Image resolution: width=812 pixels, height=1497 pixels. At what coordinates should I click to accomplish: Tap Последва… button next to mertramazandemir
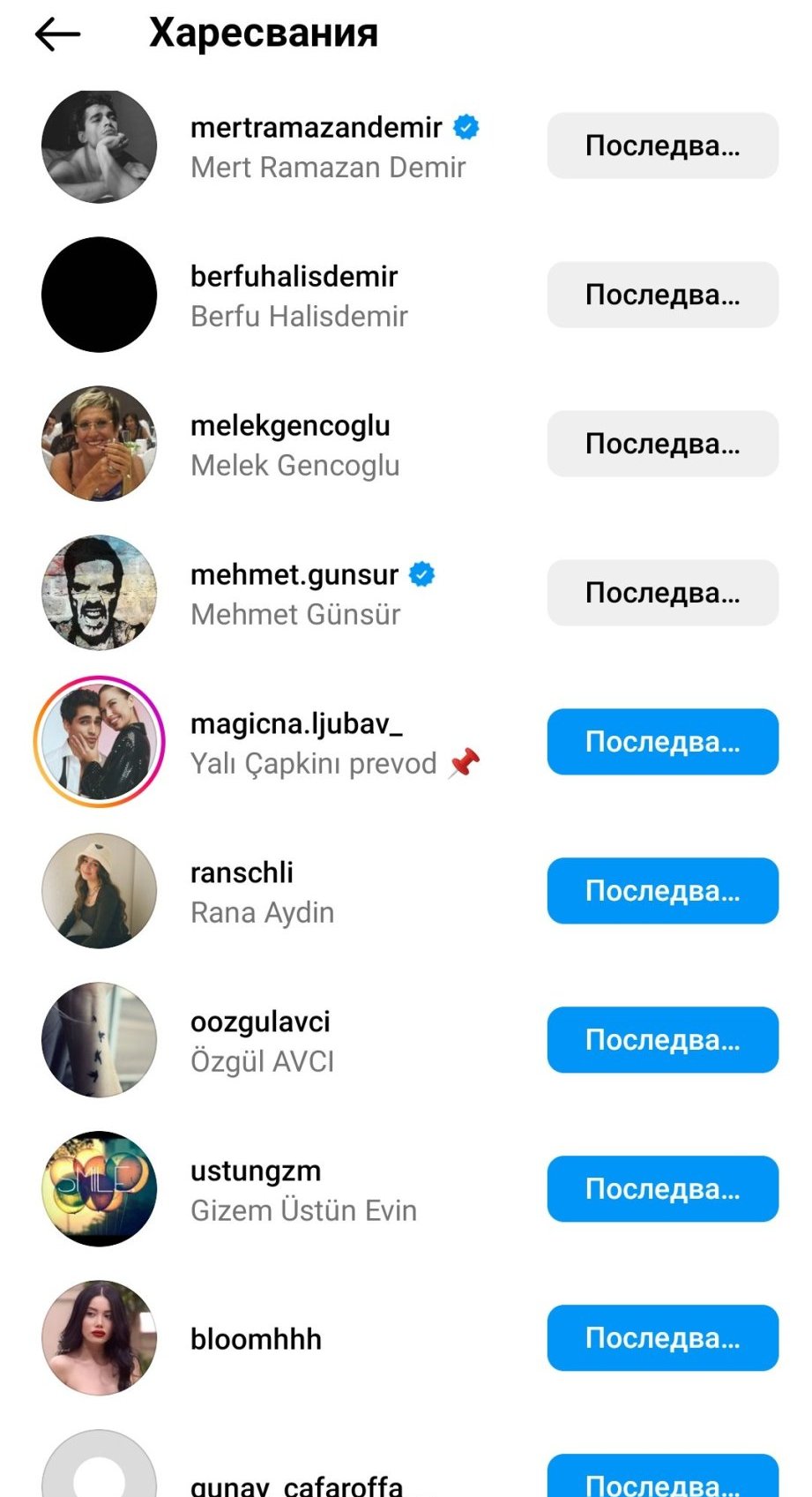point(662,146)
